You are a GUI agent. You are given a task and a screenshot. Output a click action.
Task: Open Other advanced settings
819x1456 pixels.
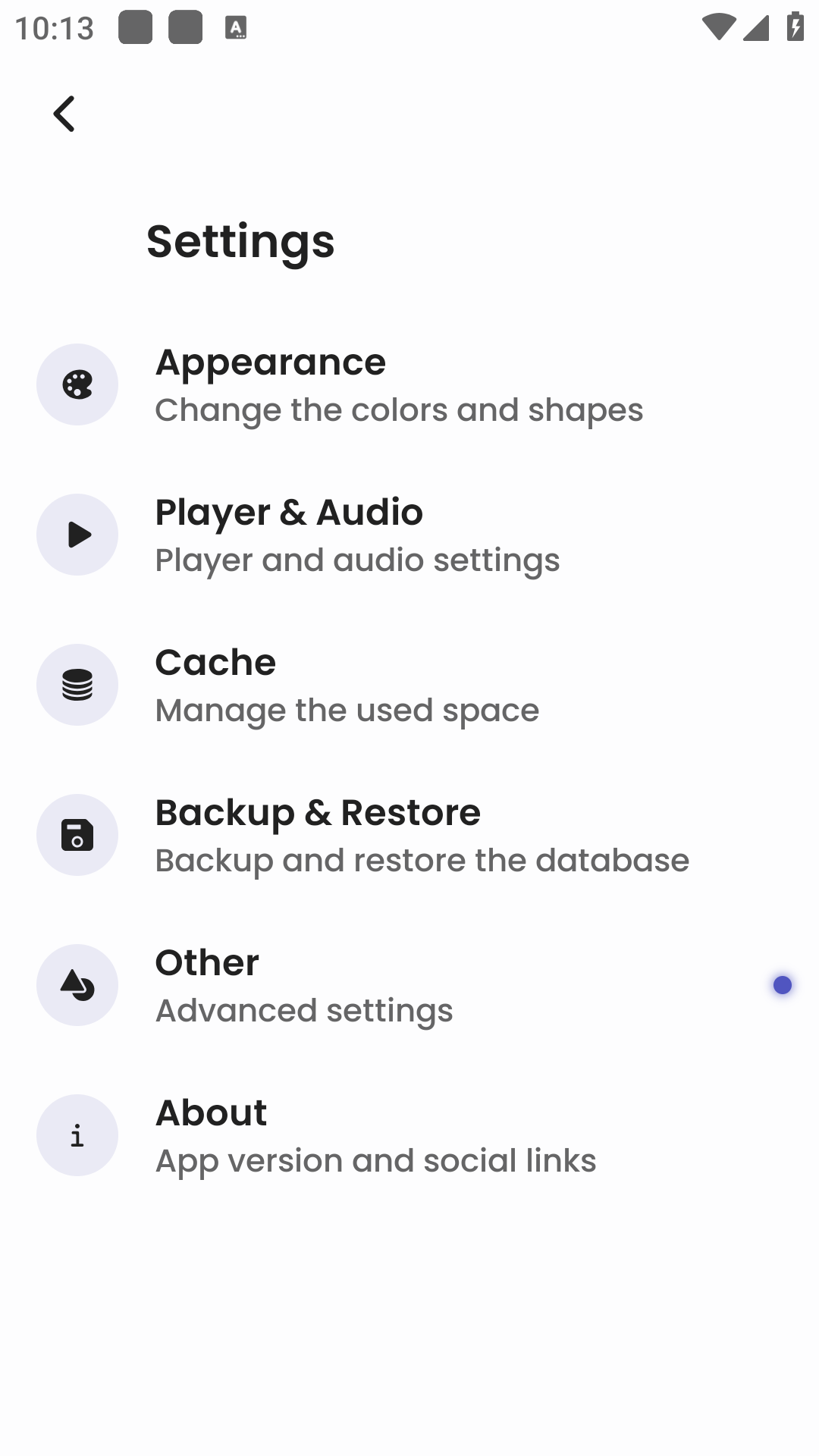point(303,986)
